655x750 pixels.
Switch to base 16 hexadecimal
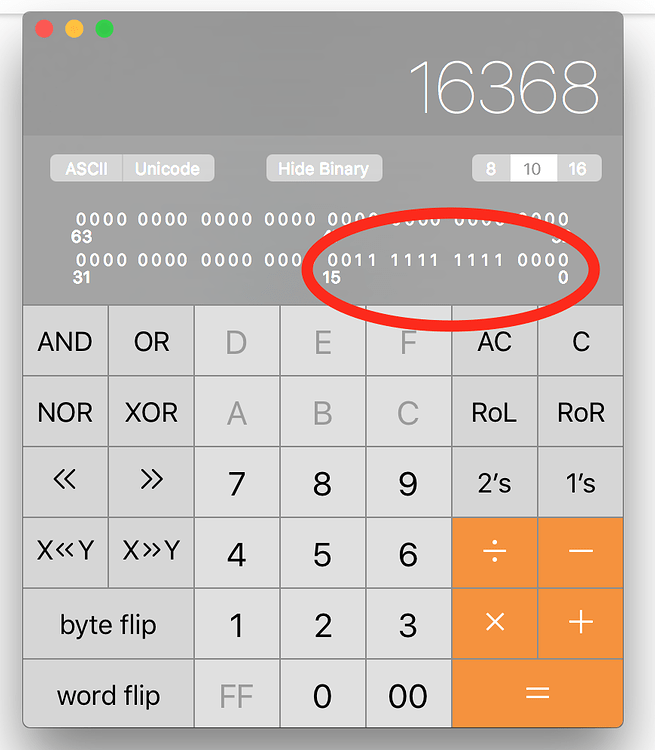point(577,169)
